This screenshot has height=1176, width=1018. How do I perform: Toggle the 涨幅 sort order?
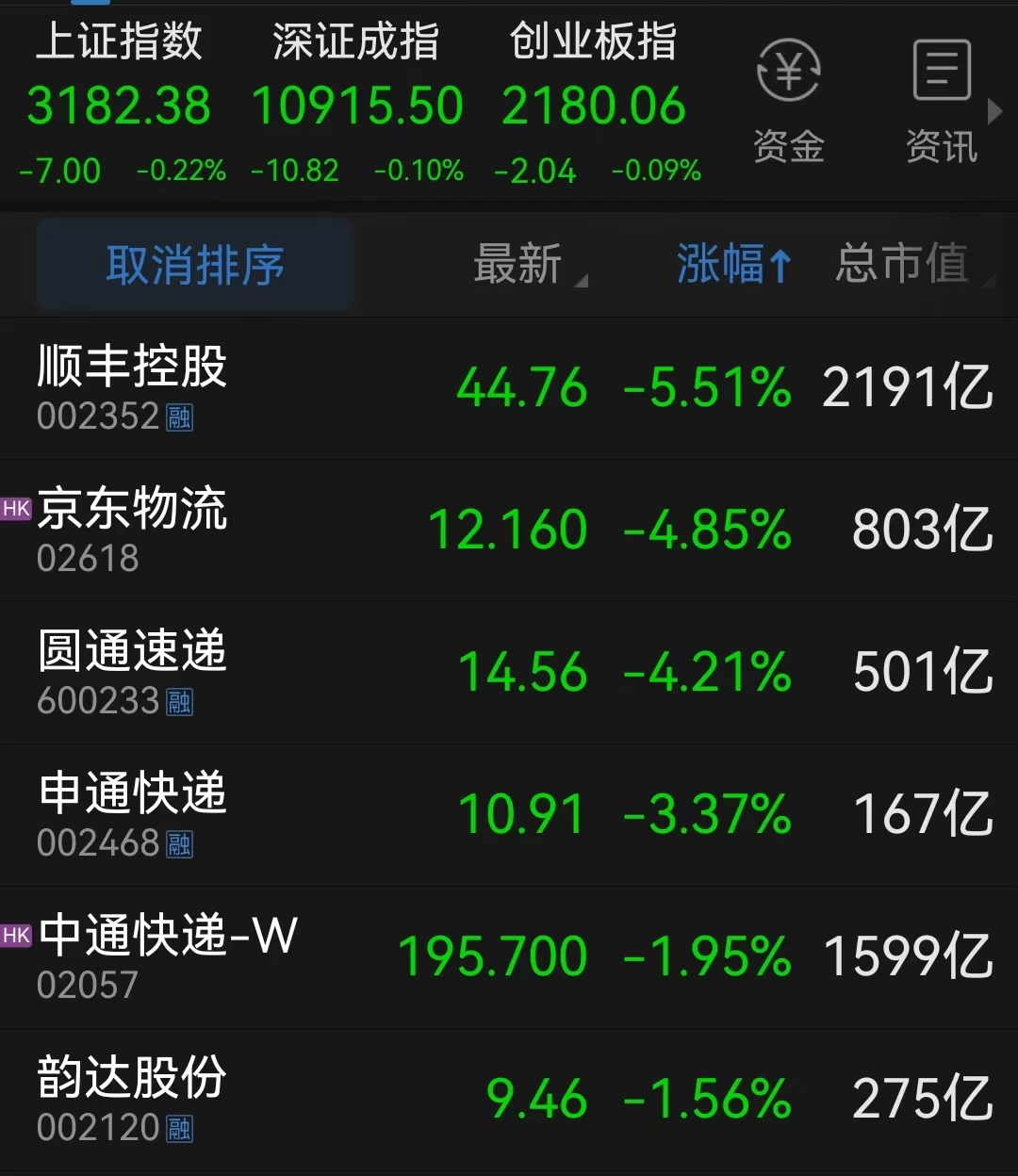point(733,265)
